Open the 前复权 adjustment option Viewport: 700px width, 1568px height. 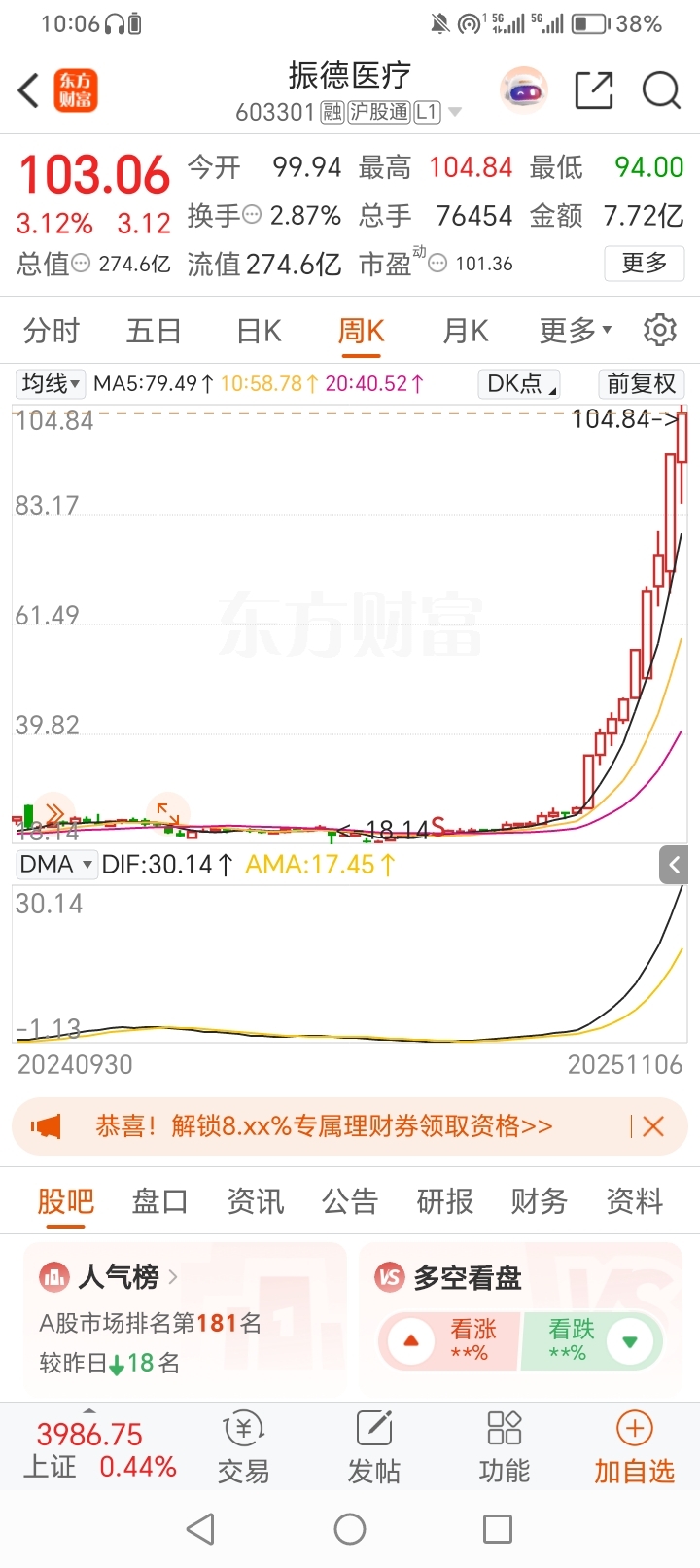coord(641,383)
